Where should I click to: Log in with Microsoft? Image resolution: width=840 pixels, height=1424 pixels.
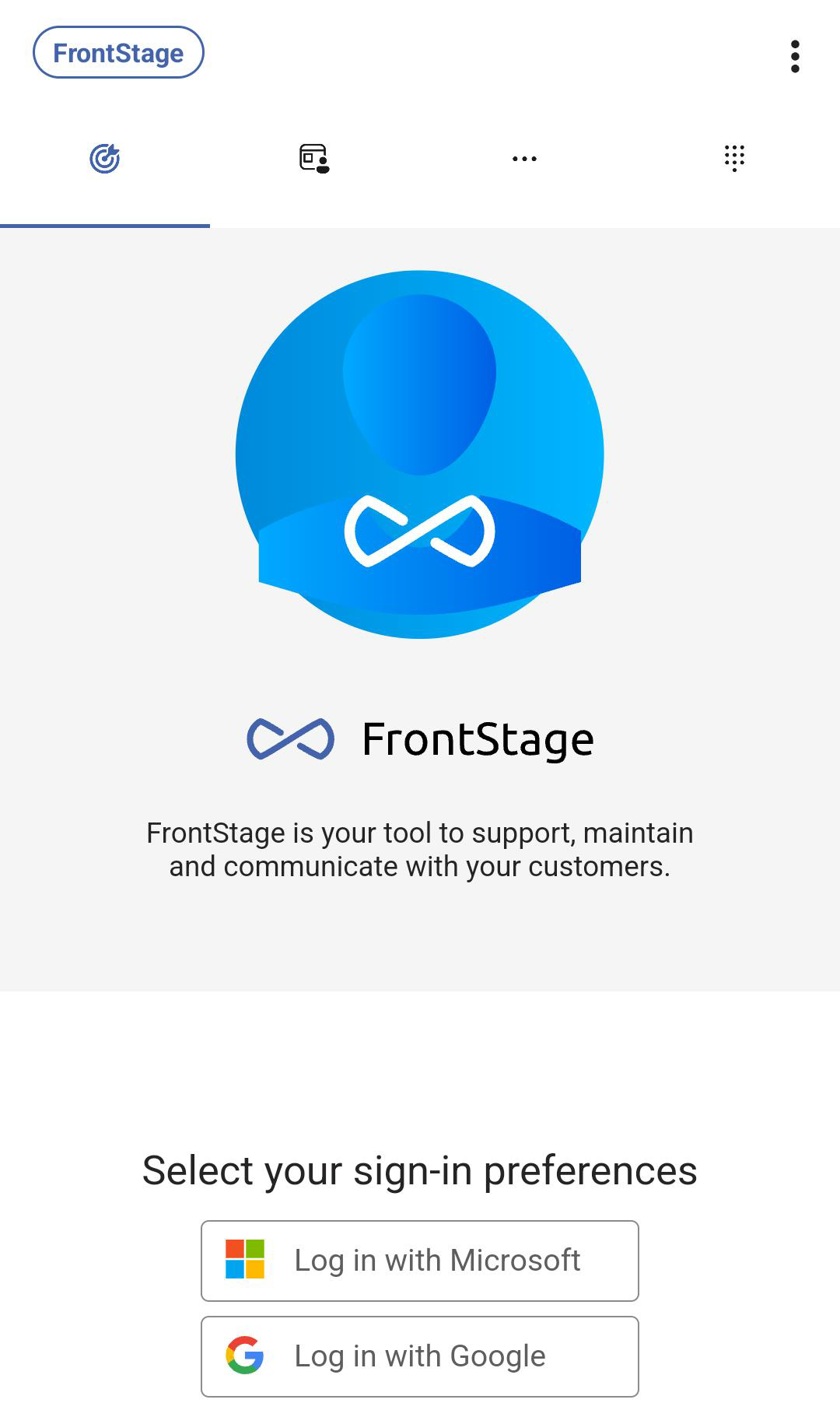tap(420, 1261)
